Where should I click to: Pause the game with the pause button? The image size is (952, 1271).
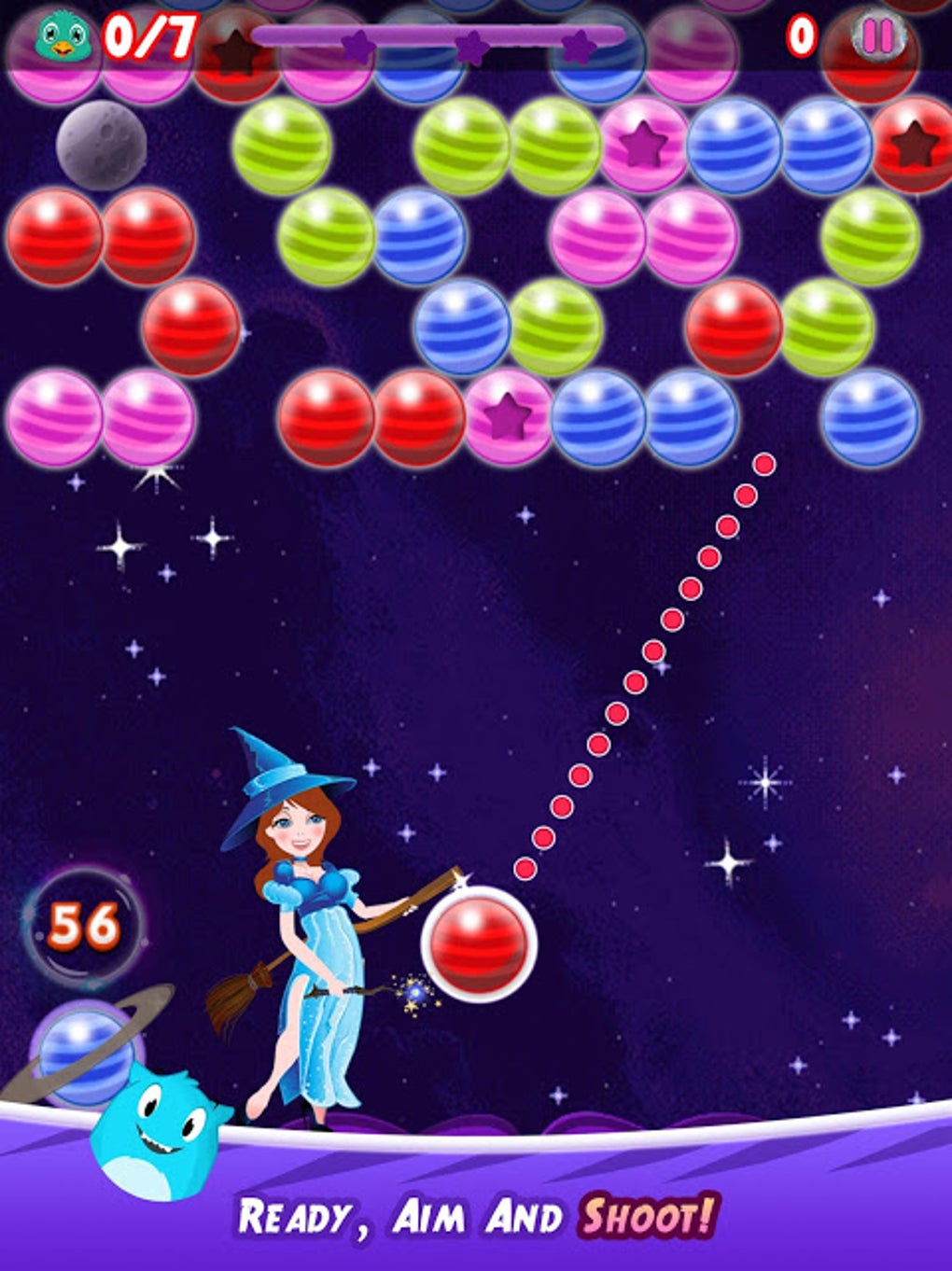[x=875, y=35]
